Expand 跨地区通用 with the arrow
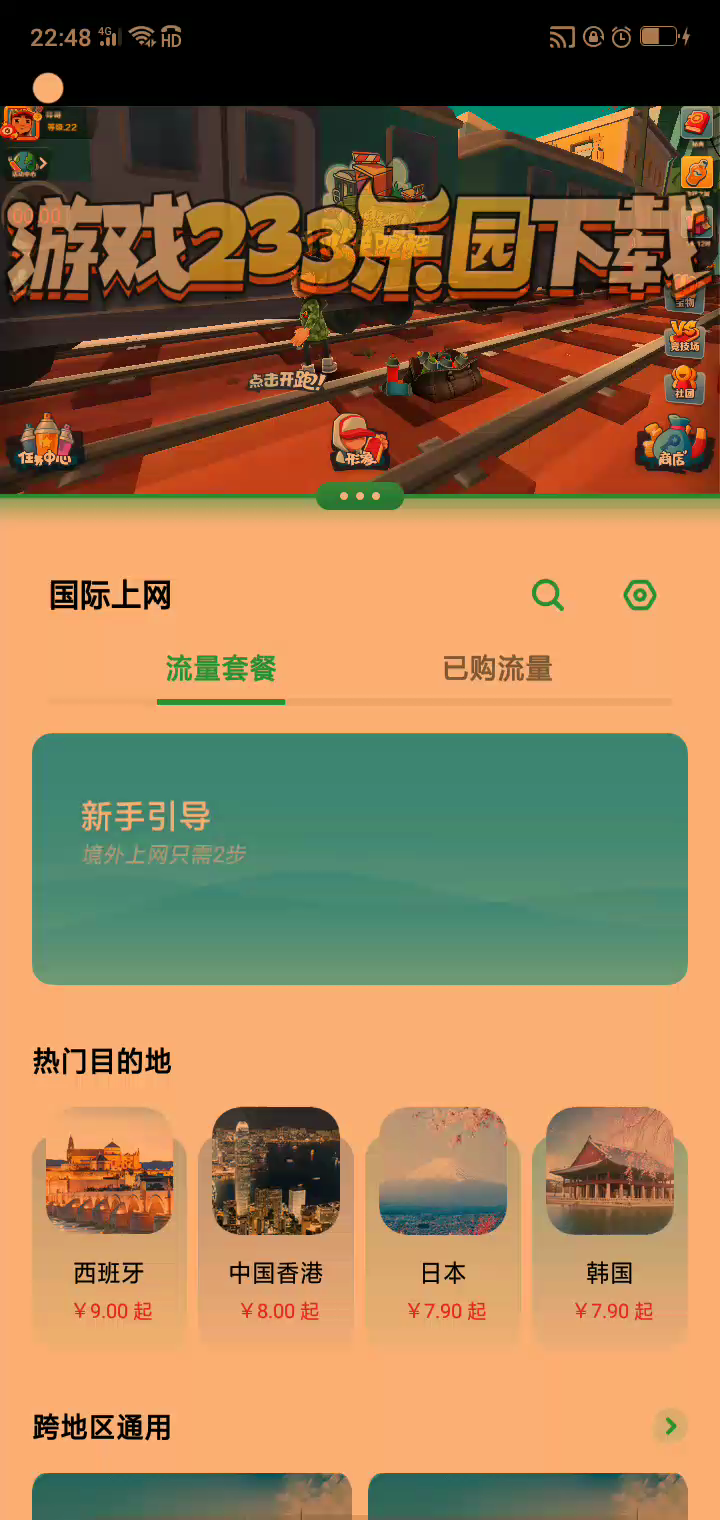 [670, 1426]
